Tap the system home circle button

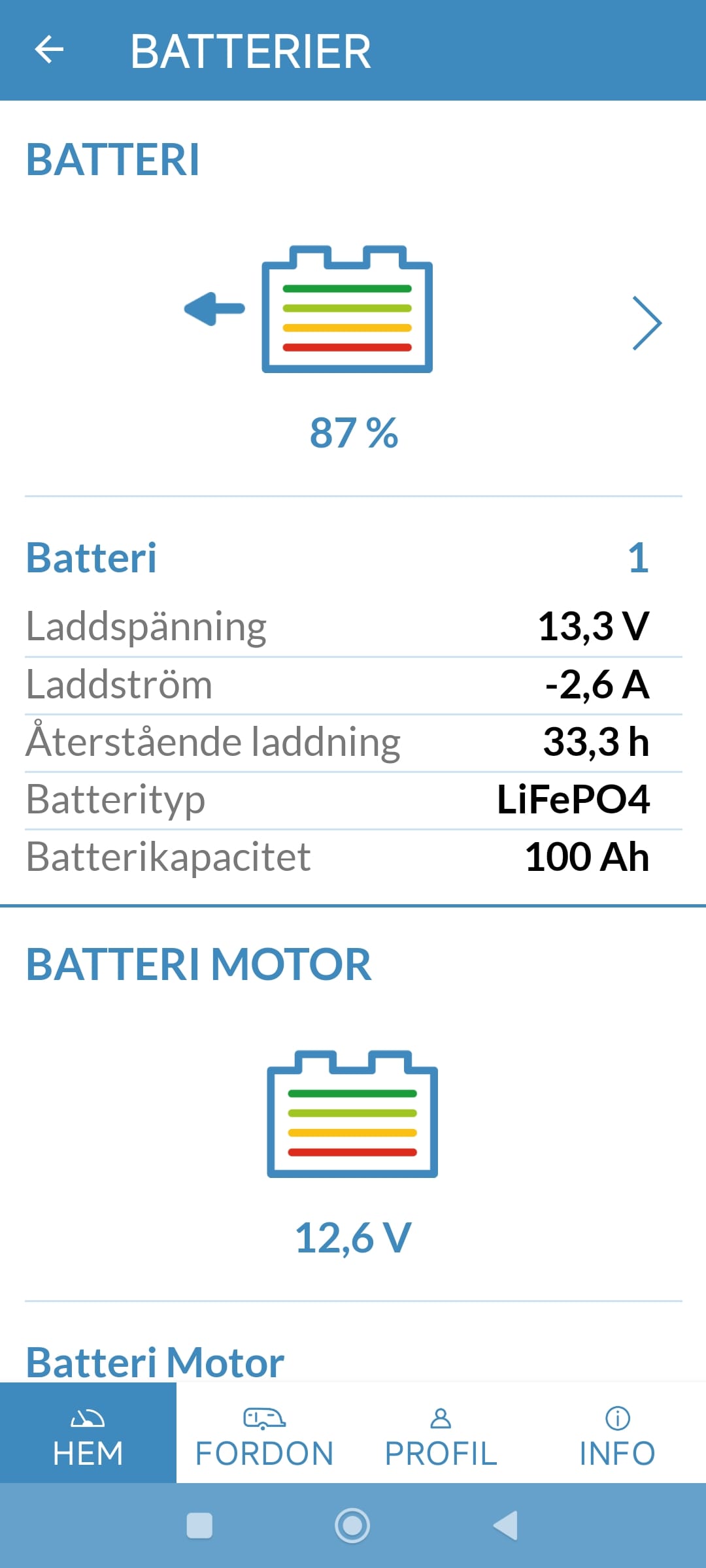coord(352,1526)
